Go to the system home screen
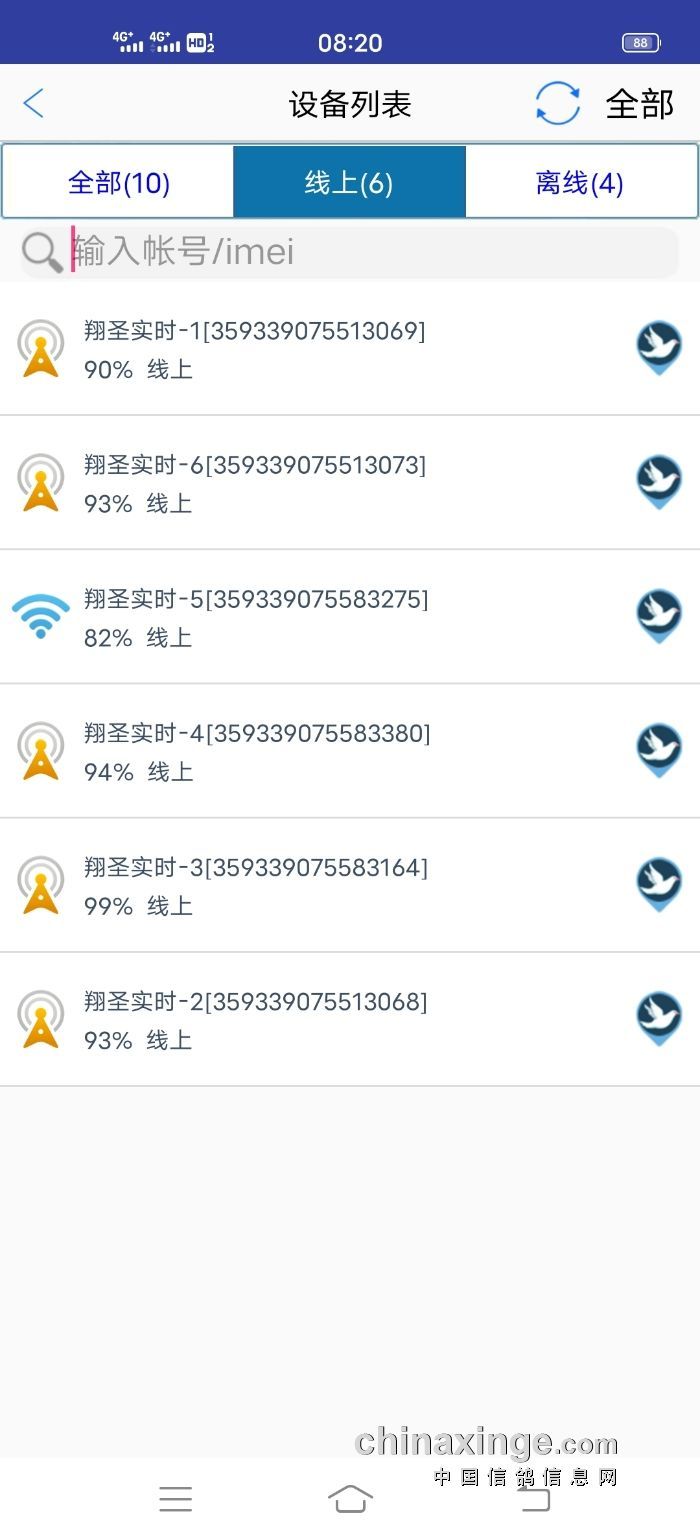This screenshot has height=1540, width=700. click(350, 1498)
